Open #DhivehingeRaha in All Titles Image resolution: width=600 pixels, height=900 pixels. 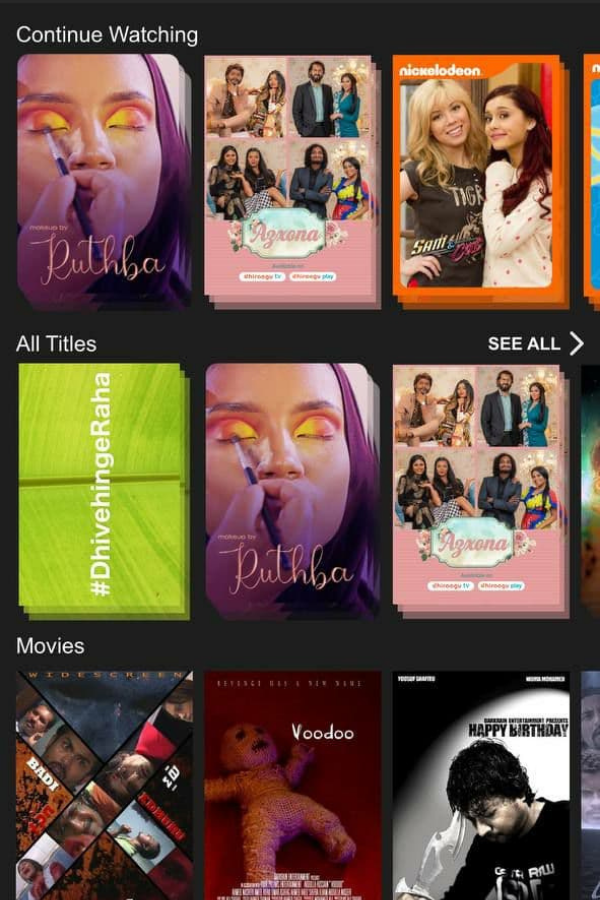(101, 490)
